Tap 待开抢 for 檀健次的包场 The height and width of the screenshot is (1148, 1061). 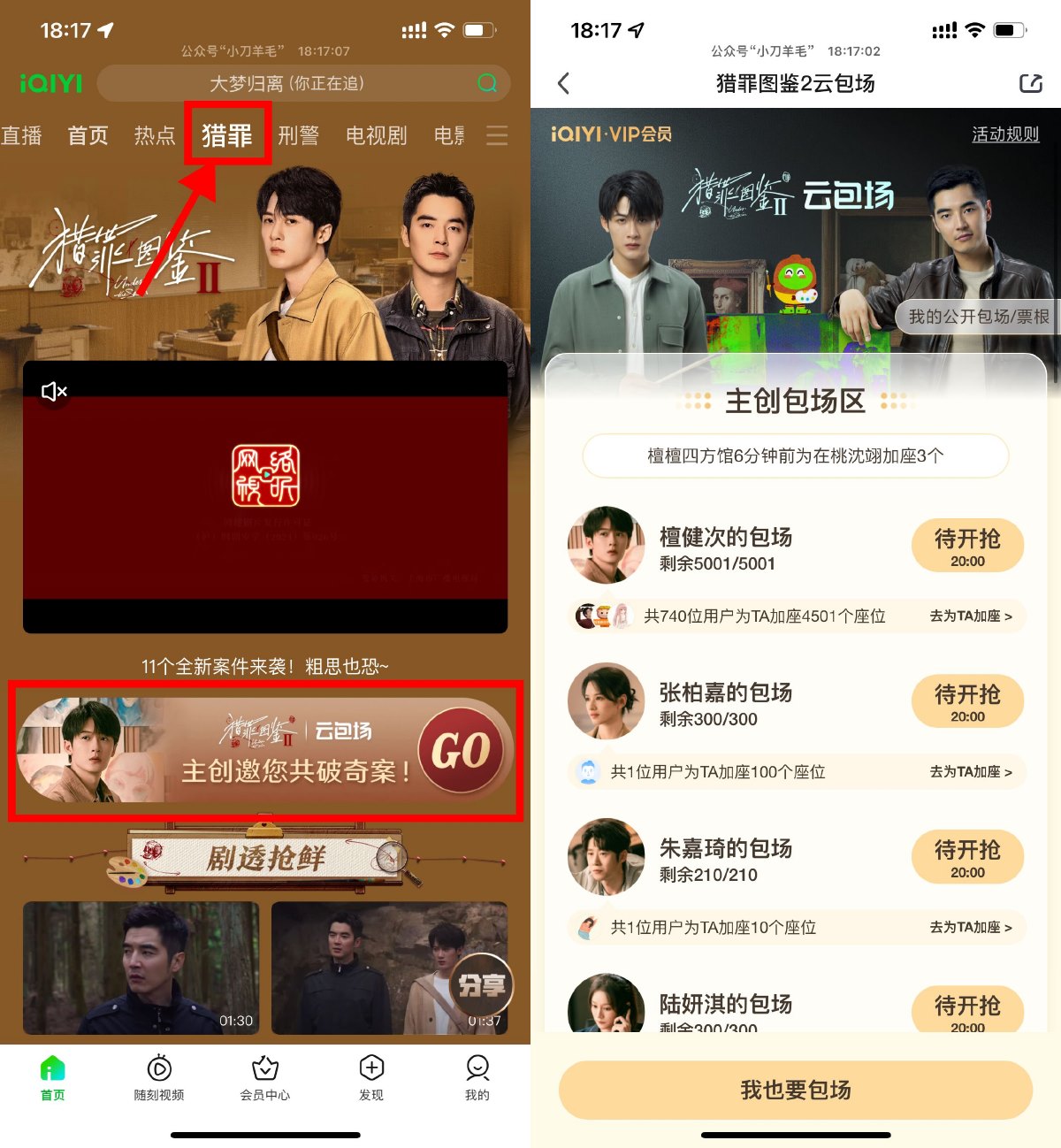[x=967, y=546]
